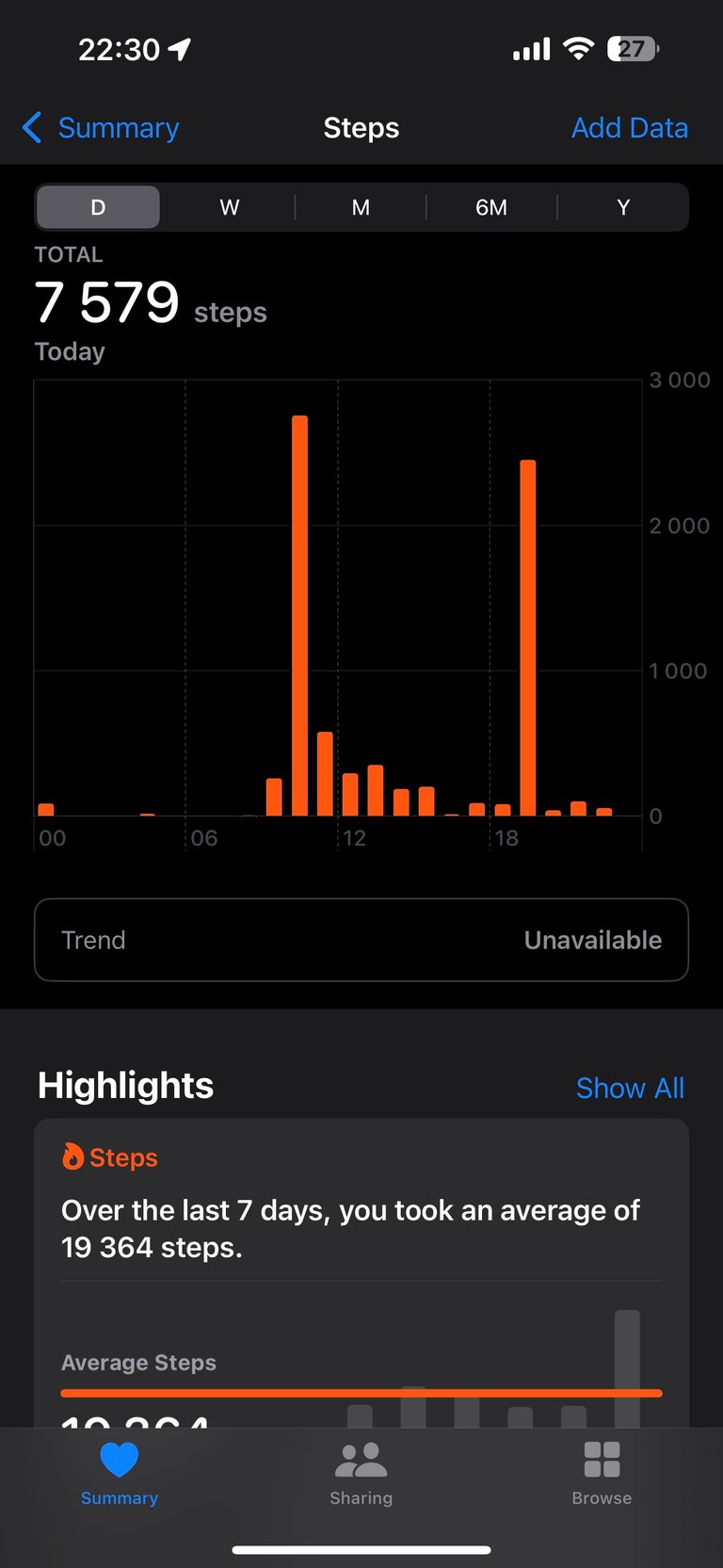Open the Steps highlight card
The height and width of the screenshot is (1568, 723).
(x=361, y=1273)
